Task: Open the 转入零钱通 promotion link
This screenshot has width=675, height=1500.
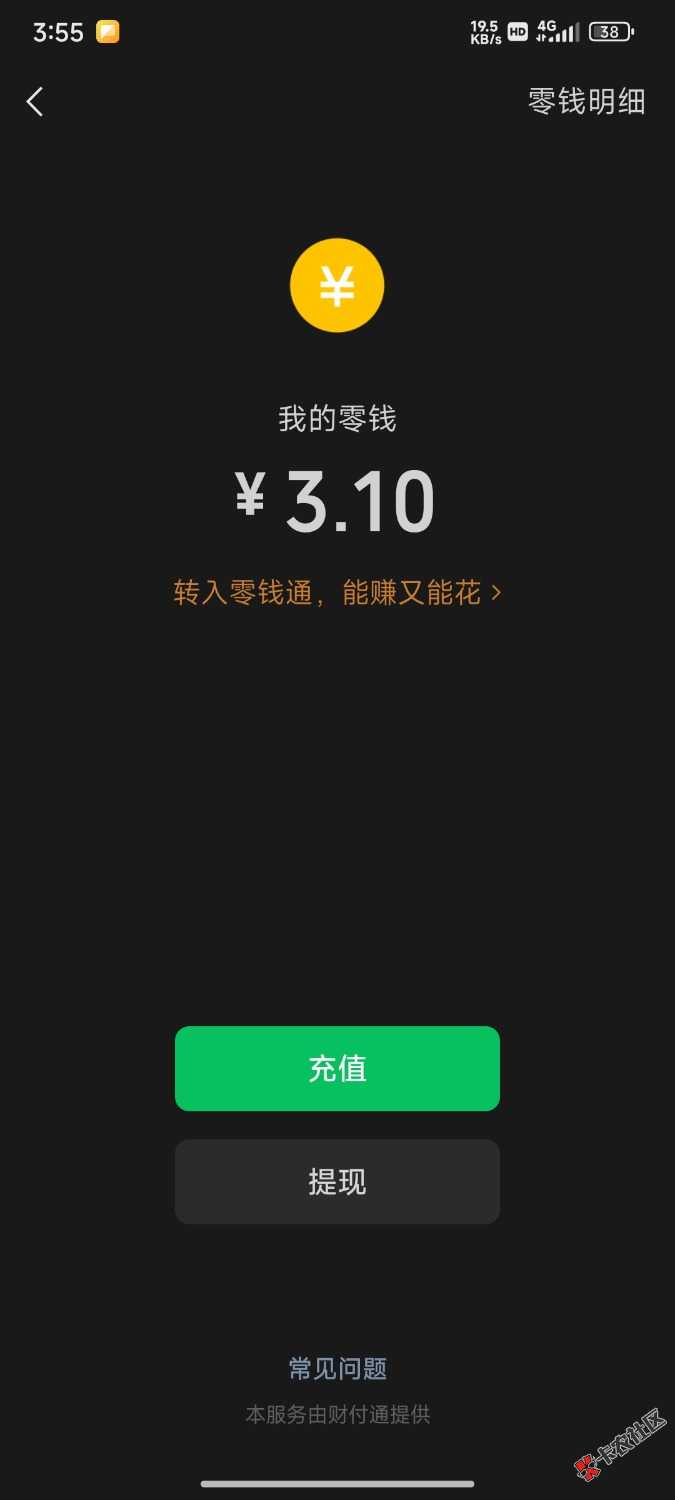Action: 337,593
